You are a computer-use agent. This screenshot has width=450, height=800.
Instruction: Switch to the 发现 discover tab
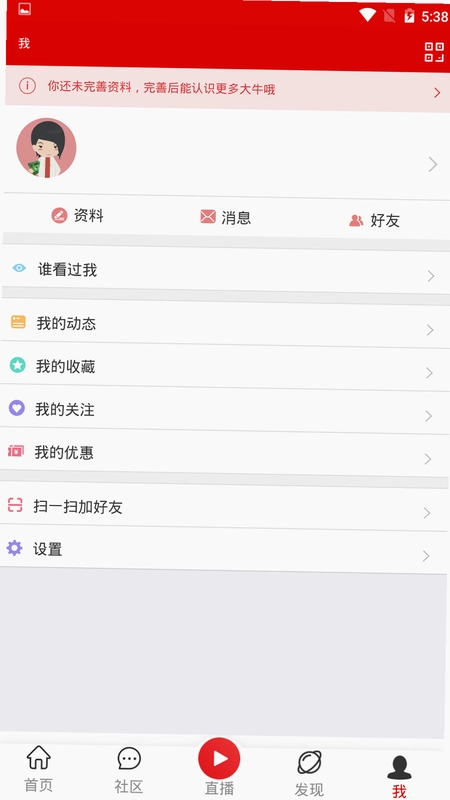309,773
